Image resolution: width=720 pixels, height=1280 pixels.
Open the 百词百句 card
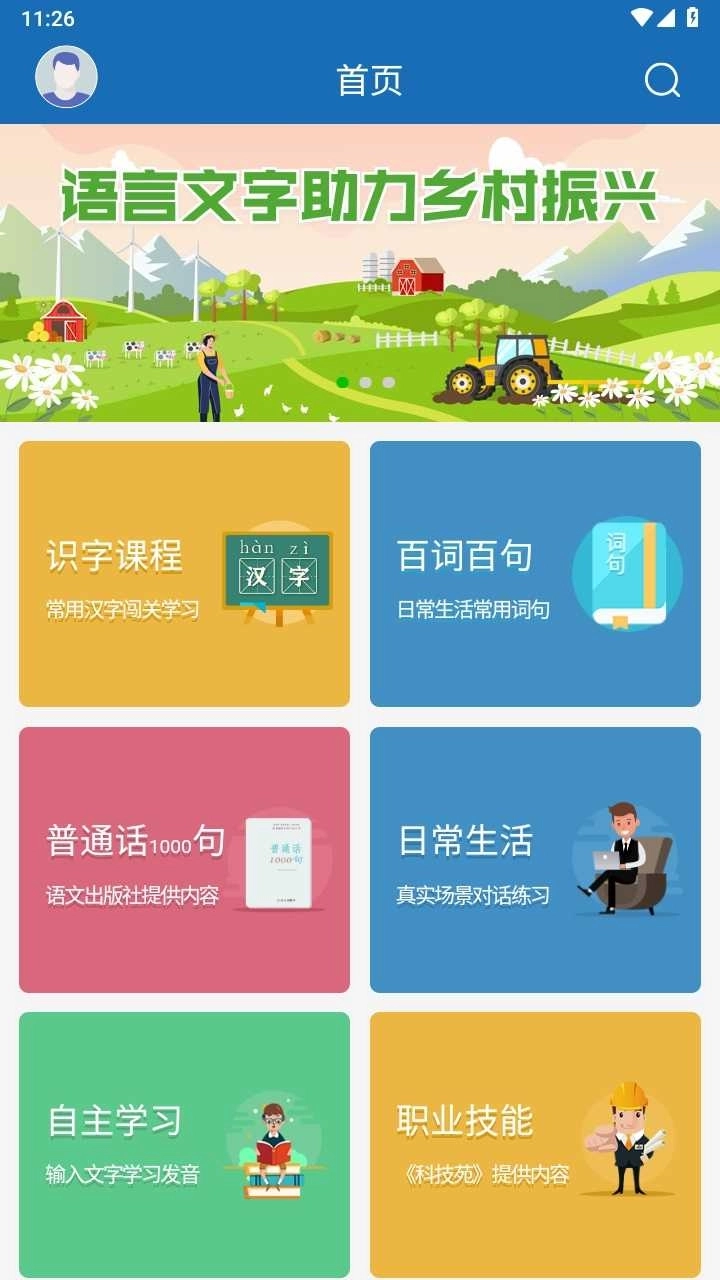pyautogui.click(x=535, y=572)
